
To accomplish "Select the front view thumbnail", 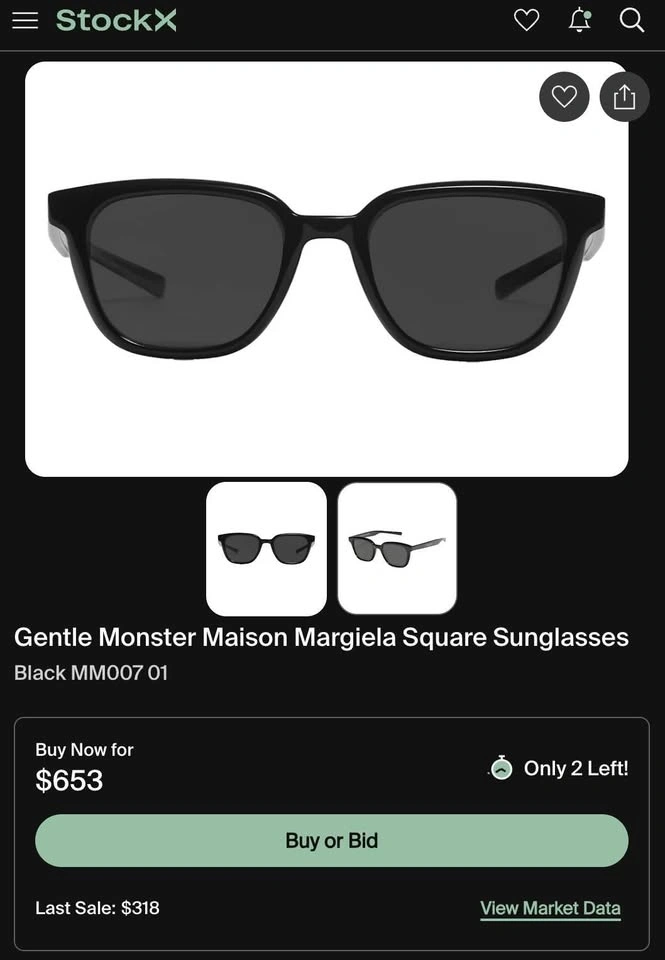I will click(x=266, y=548).
